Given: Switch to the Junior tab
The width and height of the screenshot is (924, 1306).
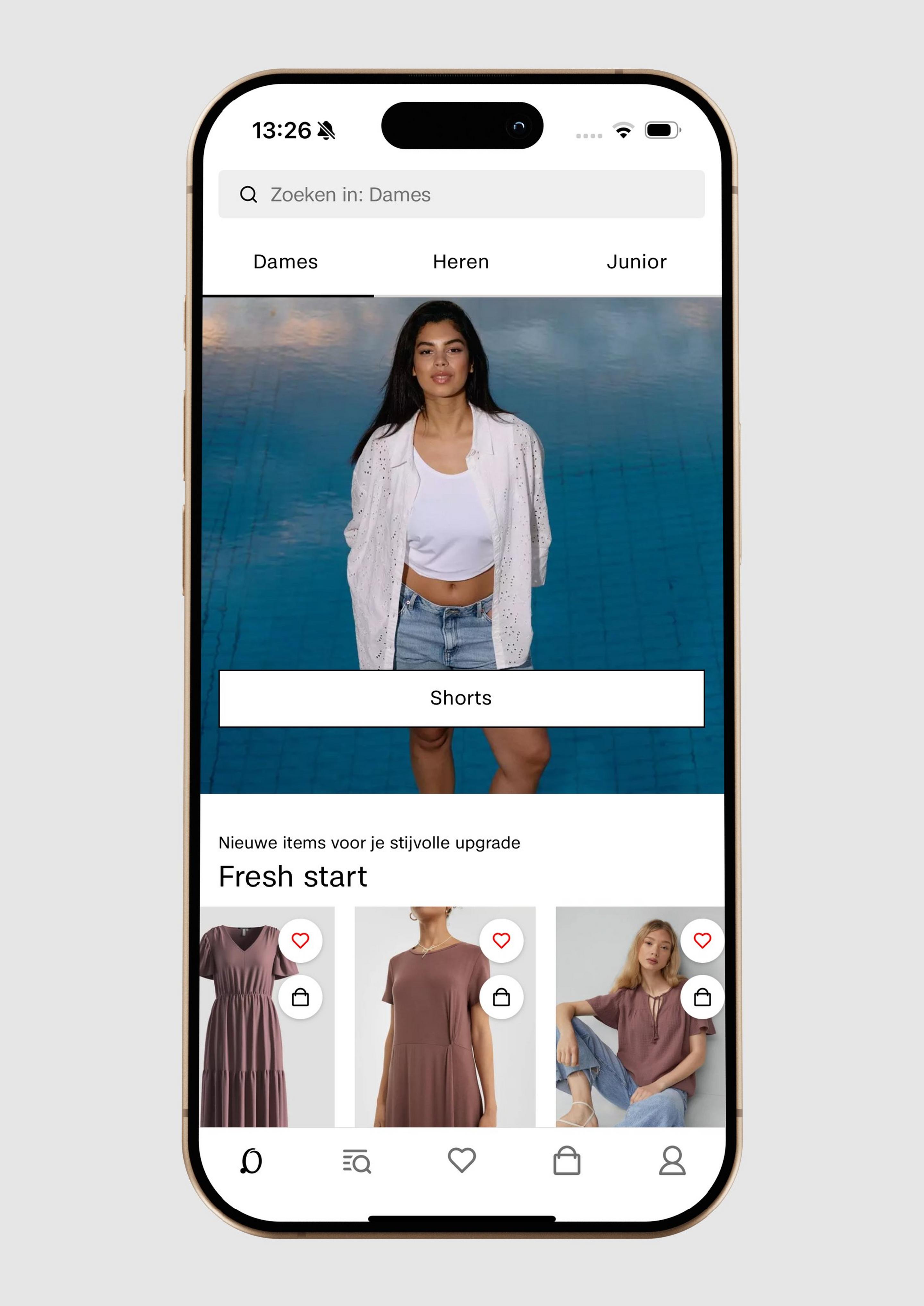Looking at the screenshot, I should [636, 262].
